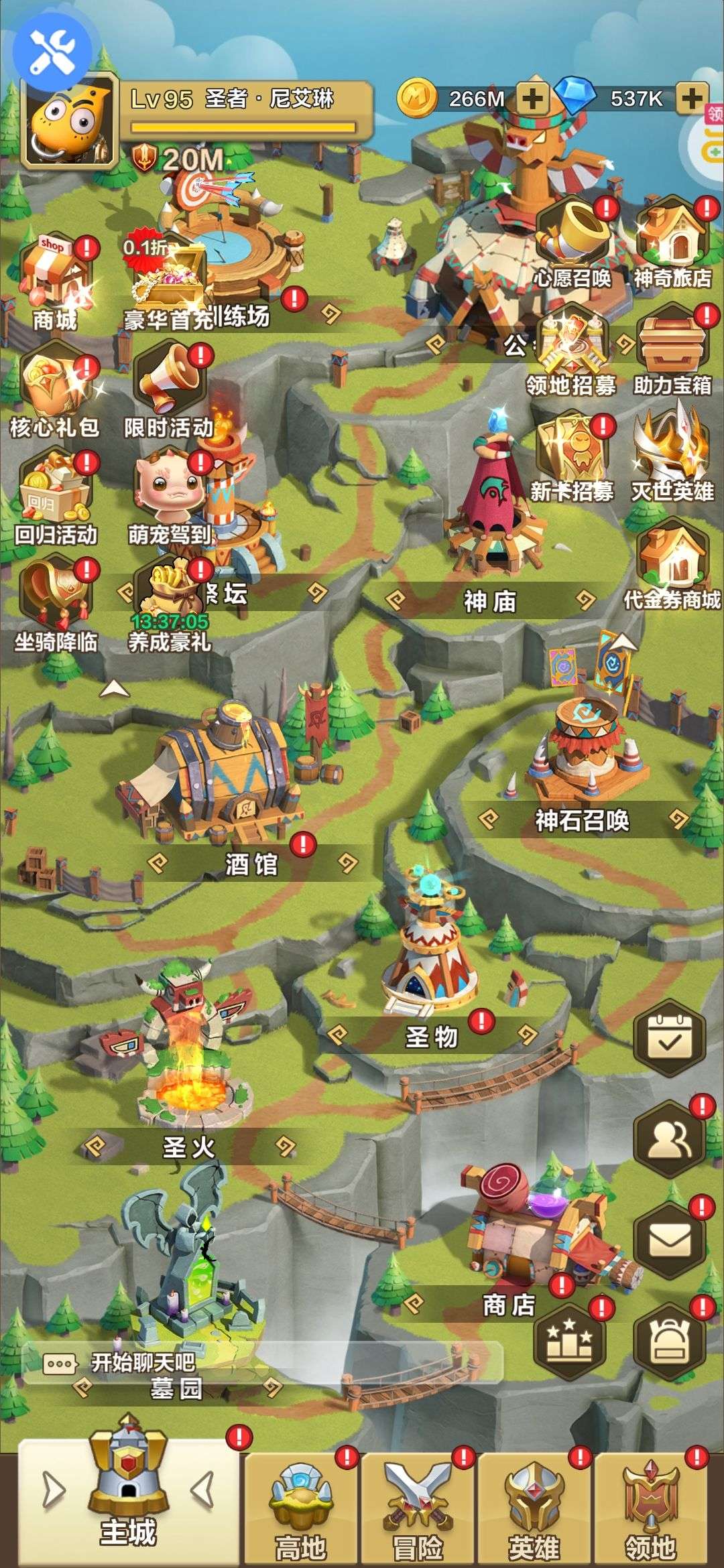Enter the 神奇旅店 hotel
The height and width of the screenshot is (1568, 724).
click(x=673, y=243)
